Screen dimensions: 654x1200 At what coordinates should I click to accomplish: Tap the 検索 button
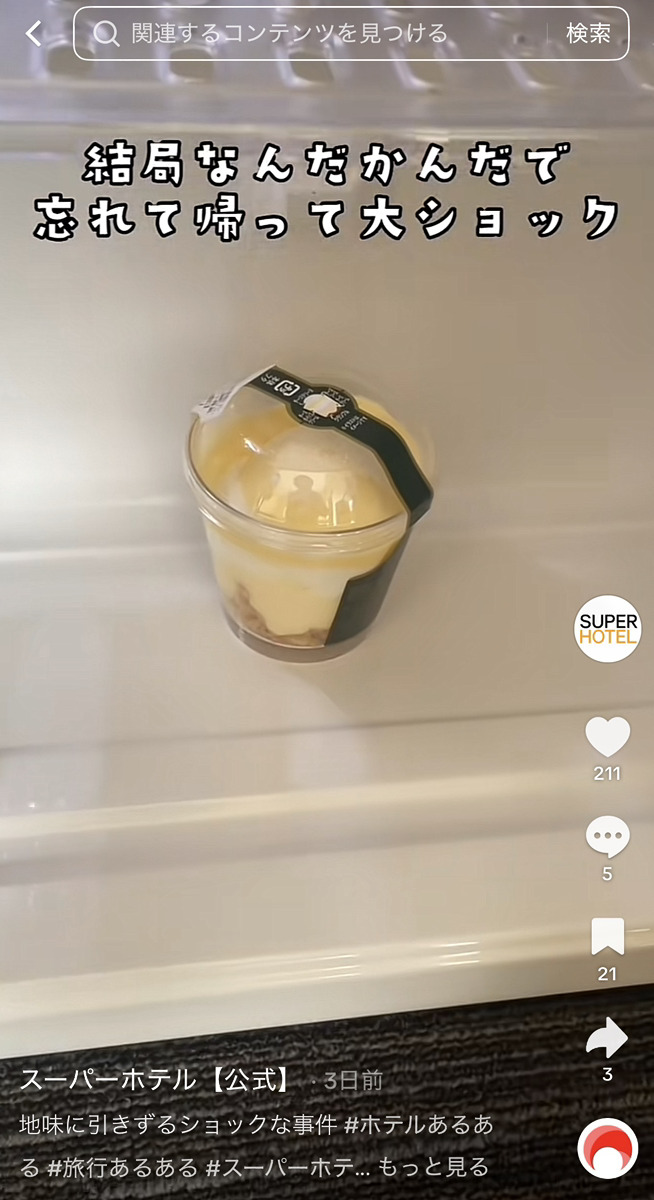point(588,34)
